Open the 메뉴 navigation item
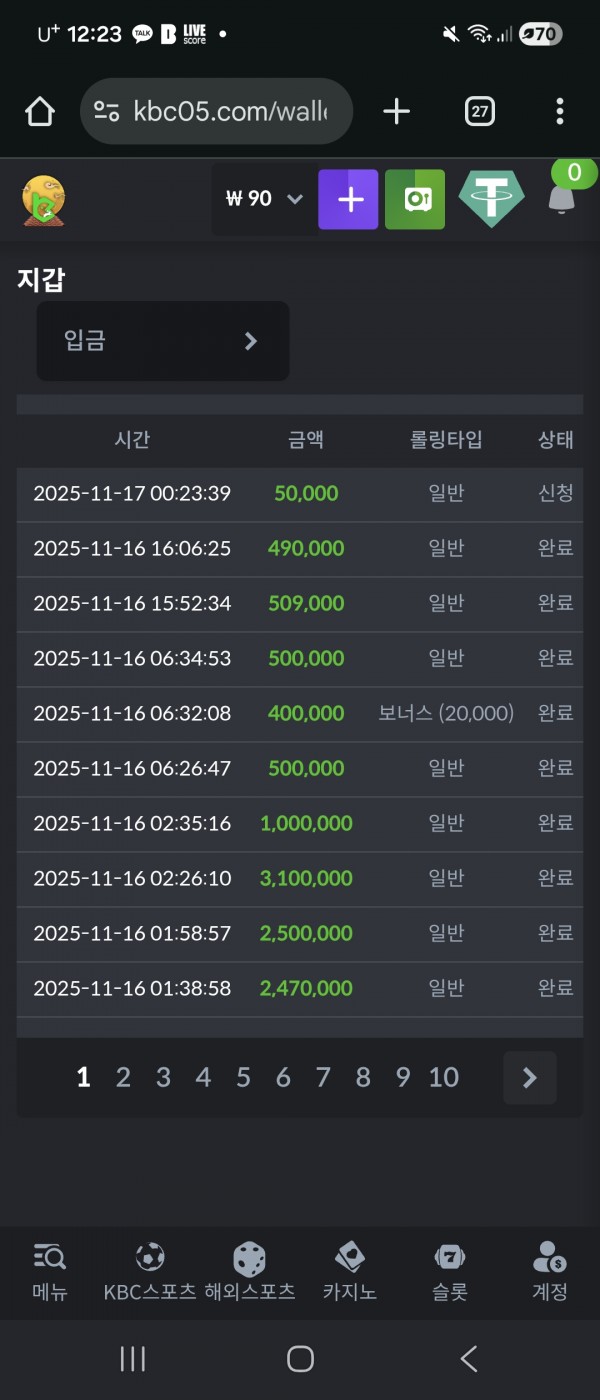This screenshot has height=1400, width=600. click(50, 1272)
